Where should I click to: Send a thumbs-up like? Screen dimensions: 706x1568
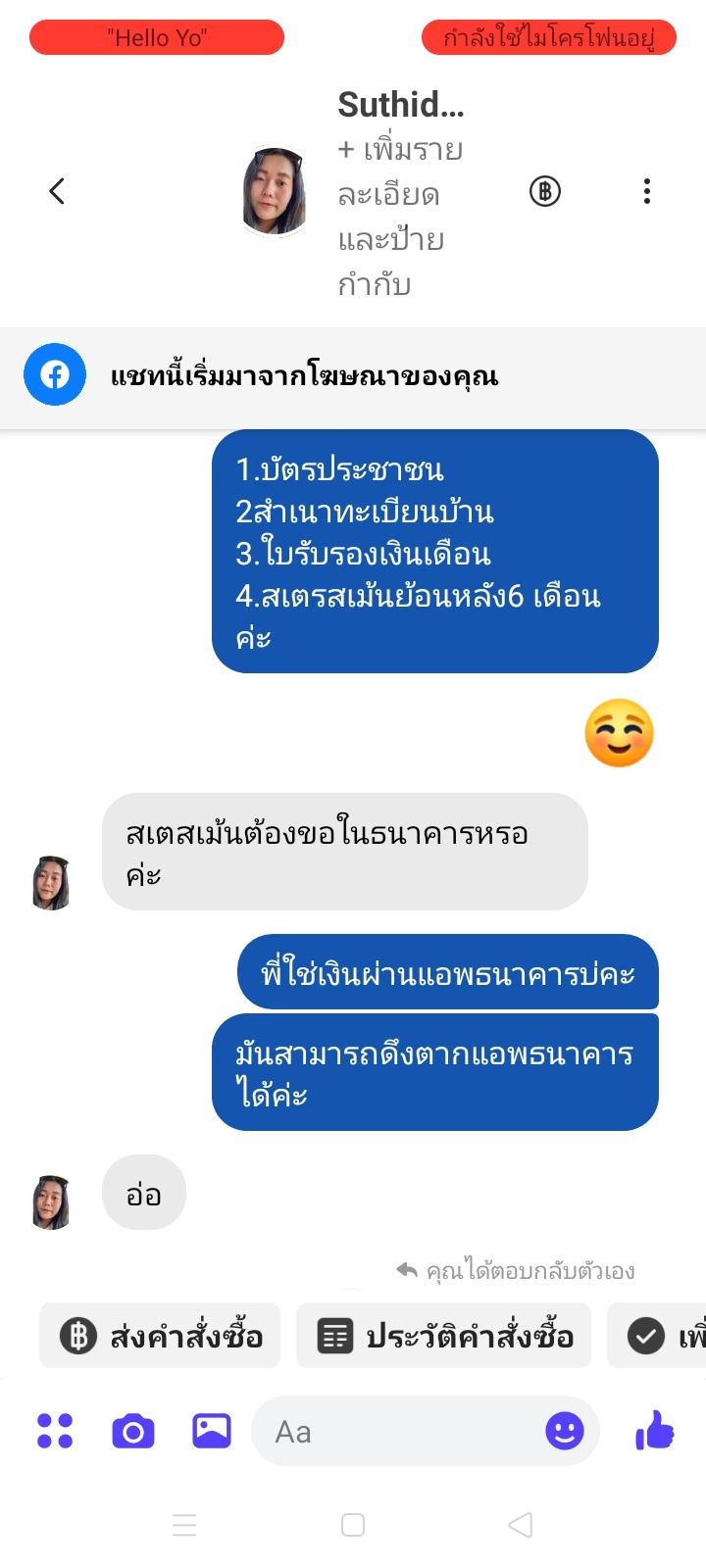[x=655, y=1431]
